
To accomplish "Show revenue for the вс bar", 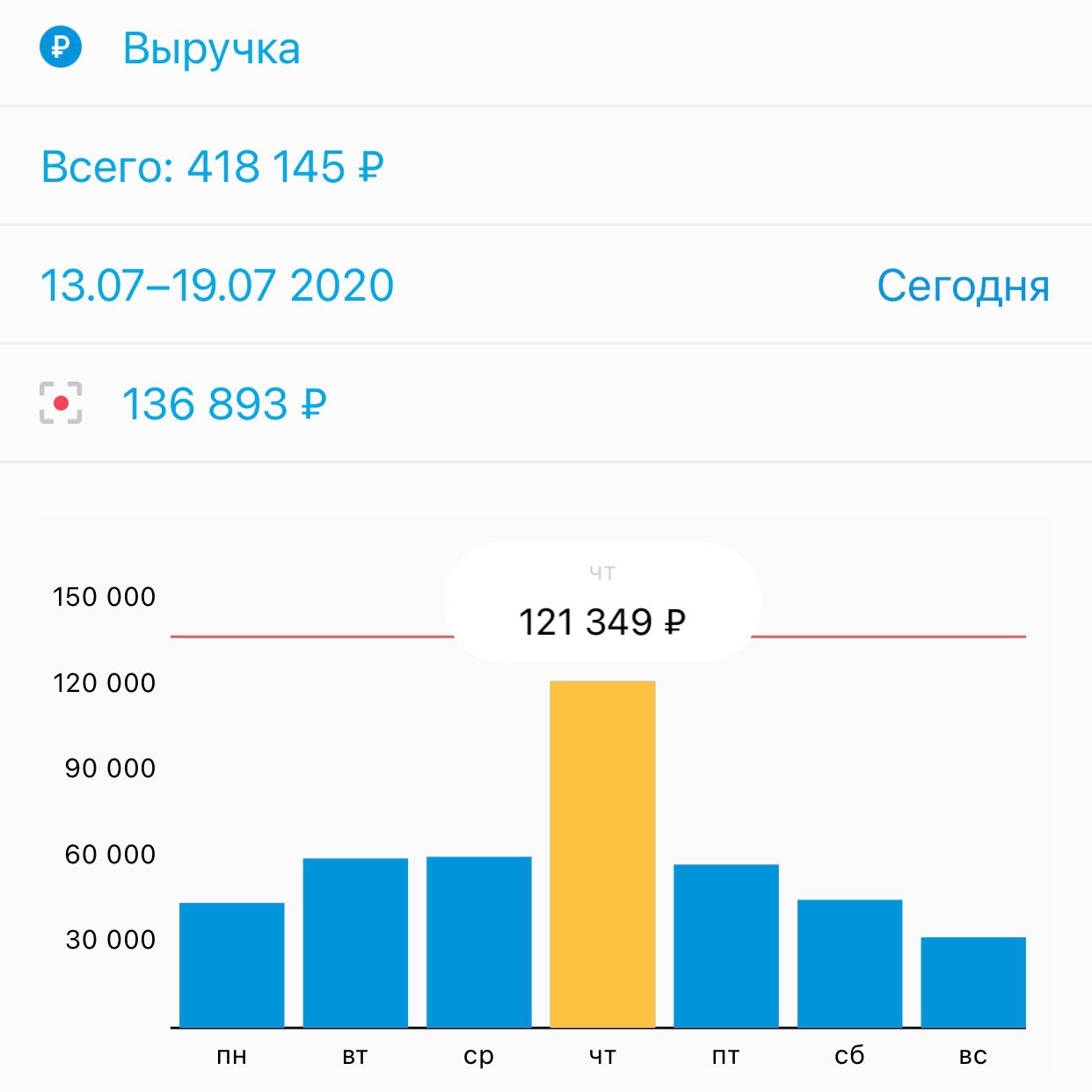I will [973, 982].
